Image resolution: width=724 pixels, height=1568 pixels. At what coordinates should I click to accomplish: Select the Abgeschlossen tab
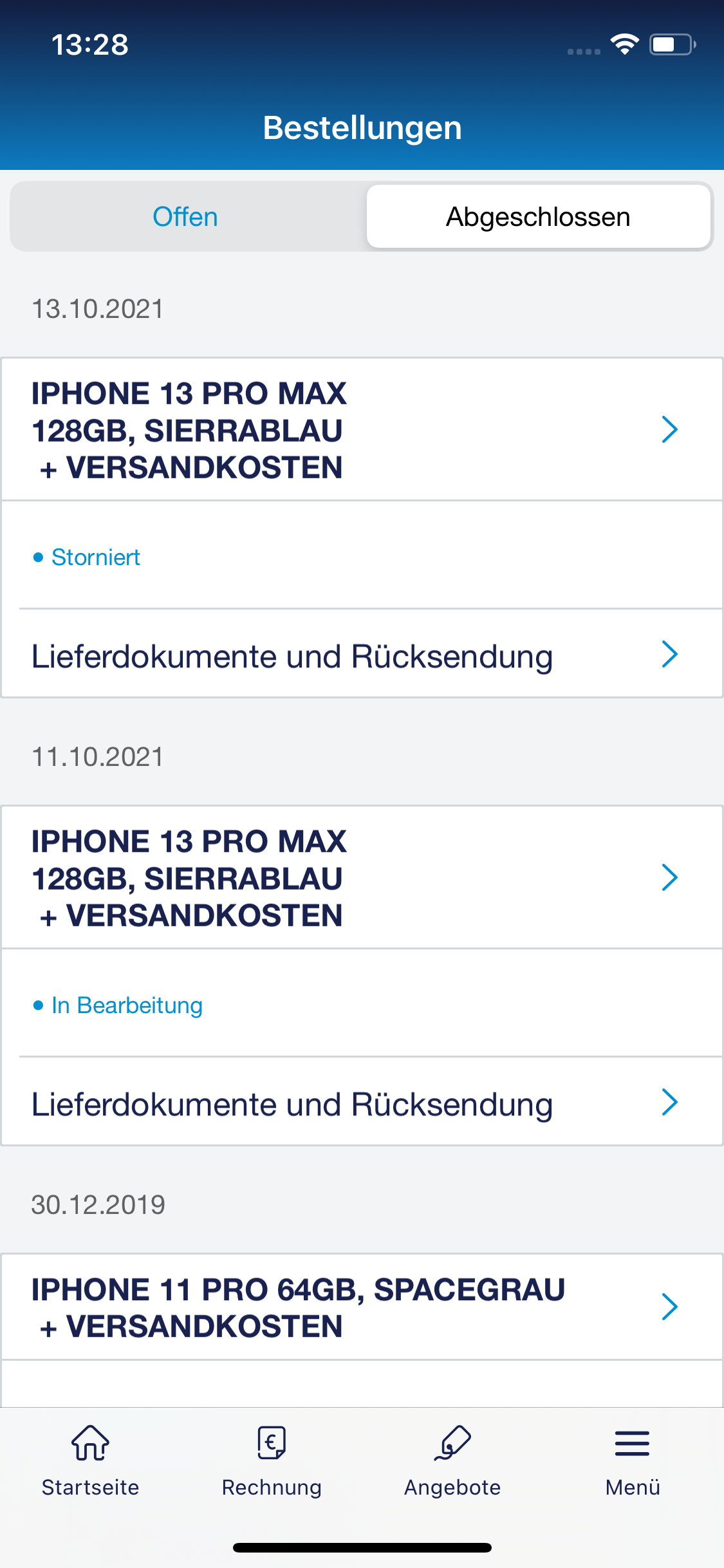(x=538, y=217)
